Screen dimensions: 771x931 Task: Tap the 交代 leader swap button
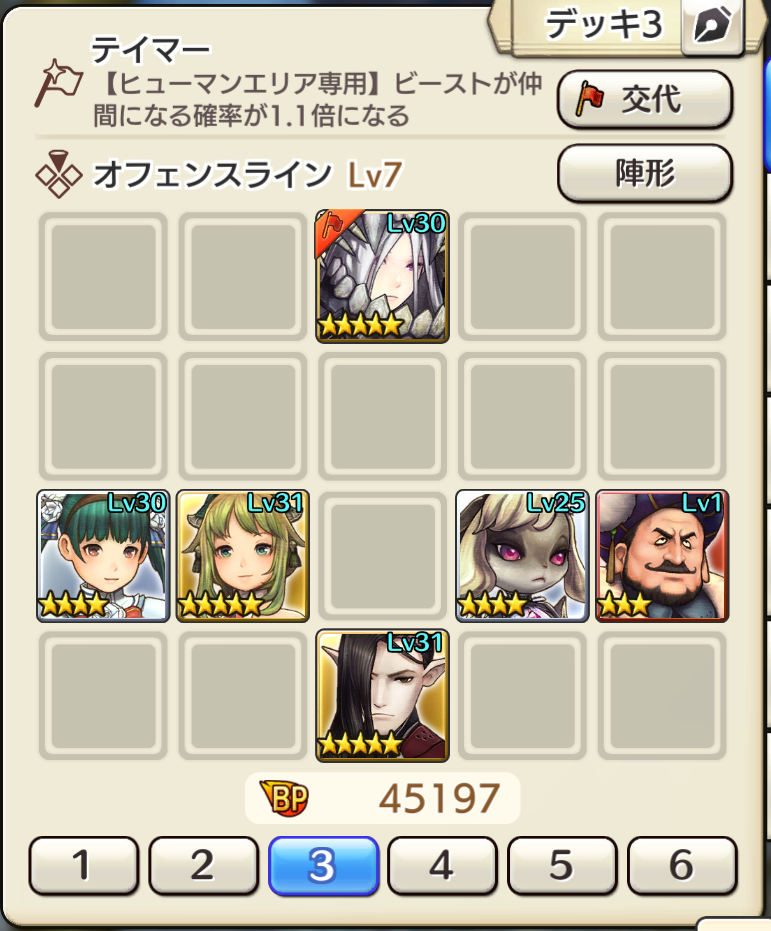point(644,100)
